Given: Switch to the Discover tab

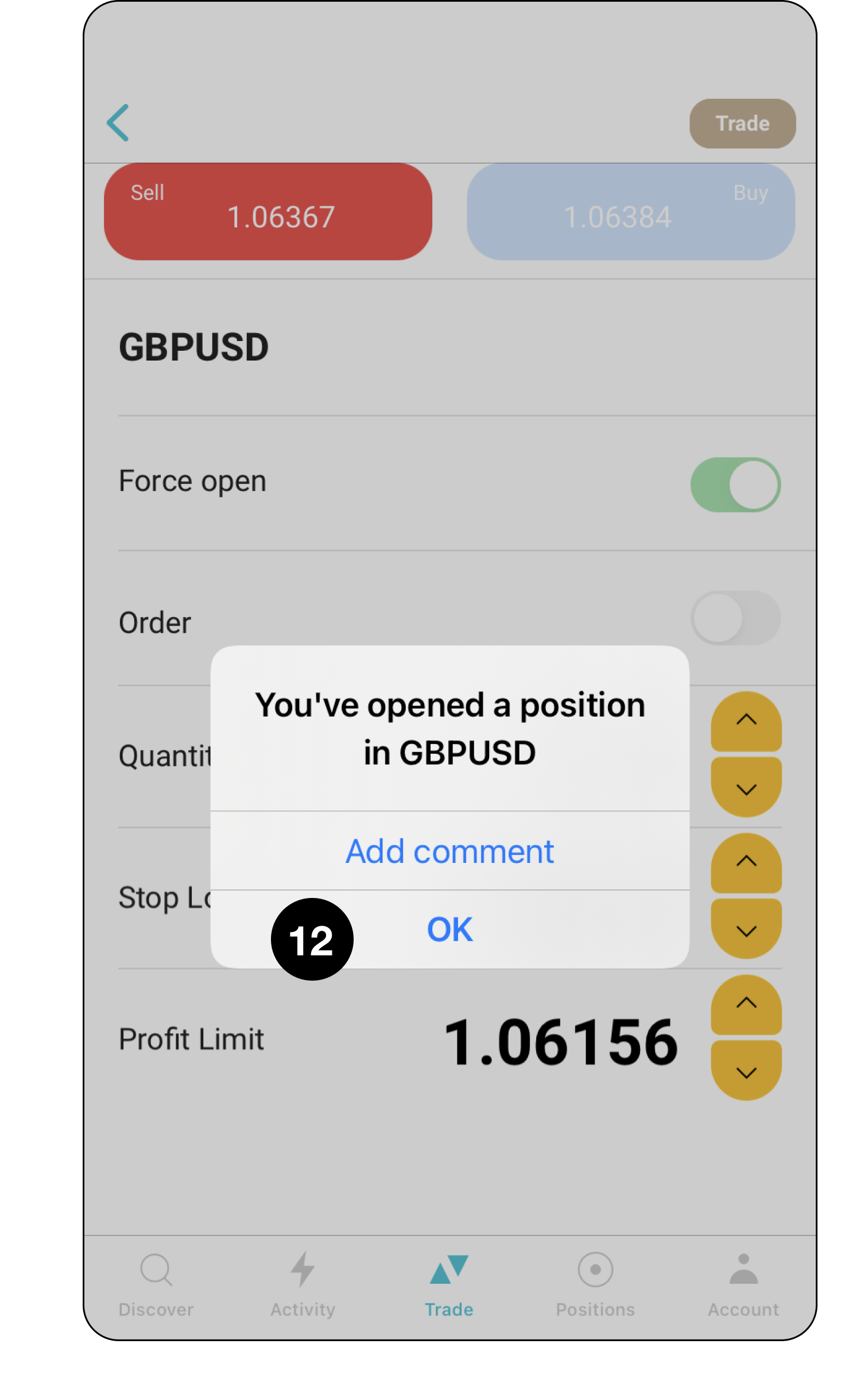Looking at the screenshot, I should point(156,1285).
